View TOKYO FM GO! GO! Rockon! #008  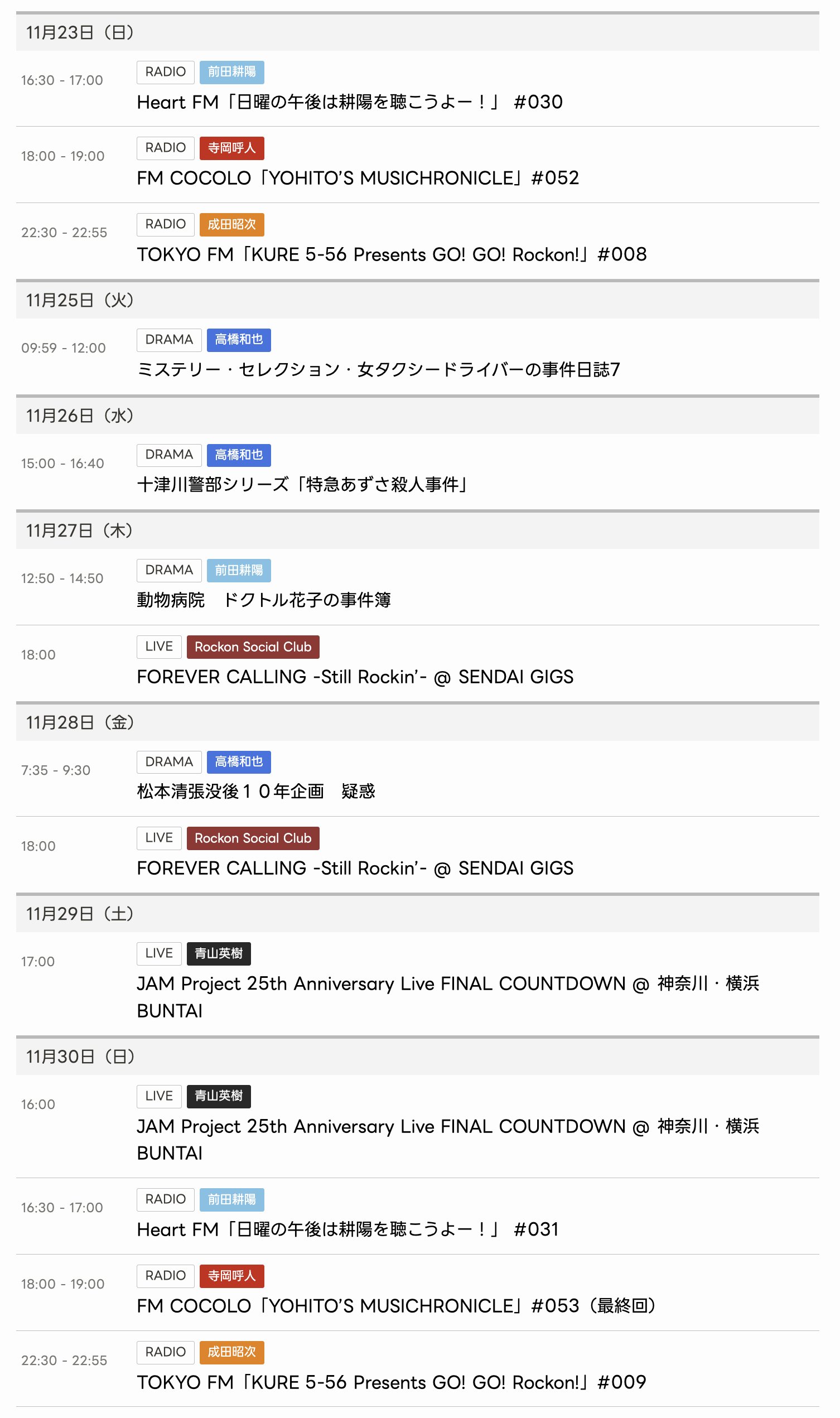pyautogui.click(x=391, y=255)
